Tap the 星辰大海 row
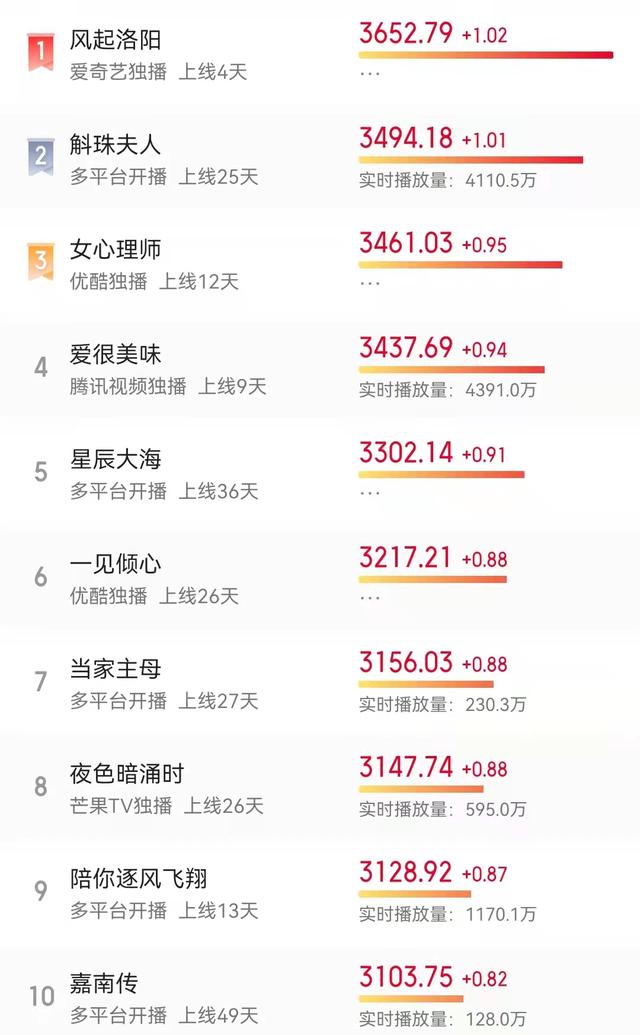 pyautogui.click(x=320, y=474)
